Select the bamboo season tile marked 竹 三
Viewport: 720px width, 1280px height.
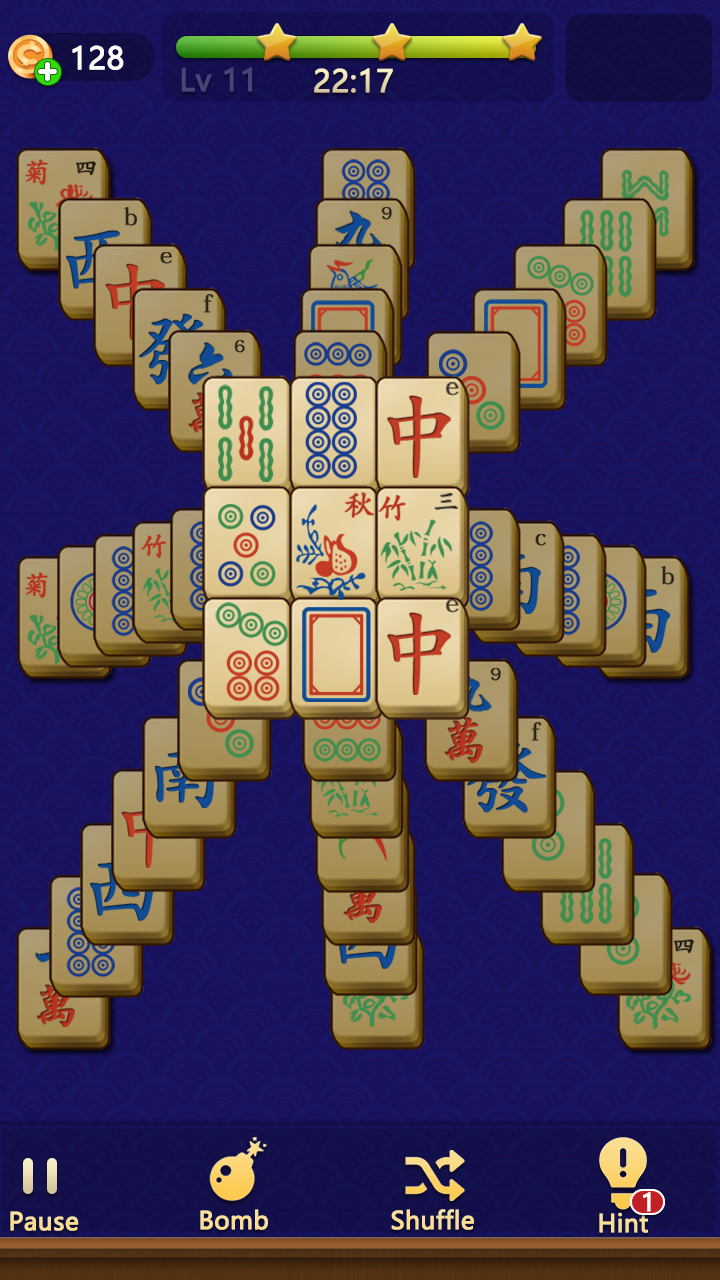click(x=420, y=545)
